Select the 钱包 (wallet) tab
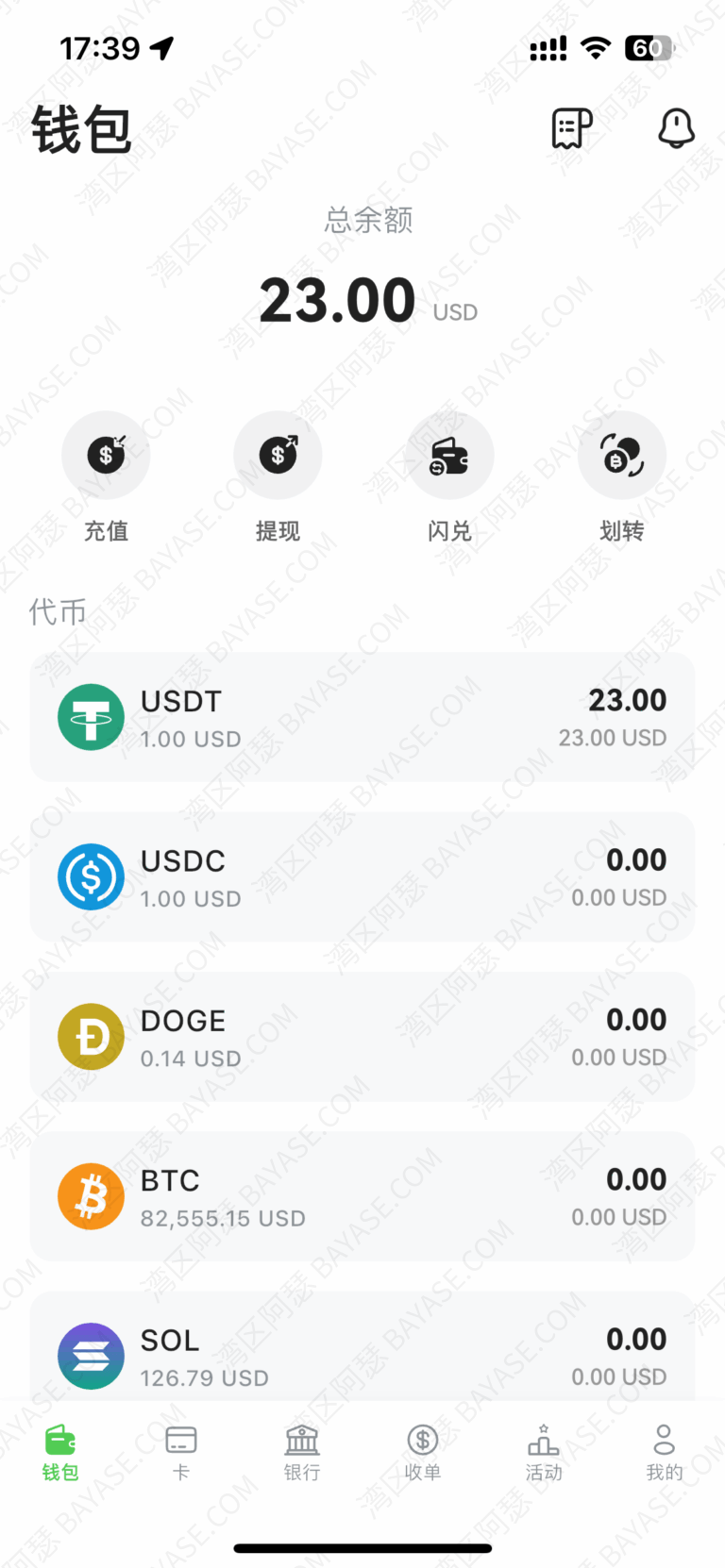725x1568 pixels. 59,1441
